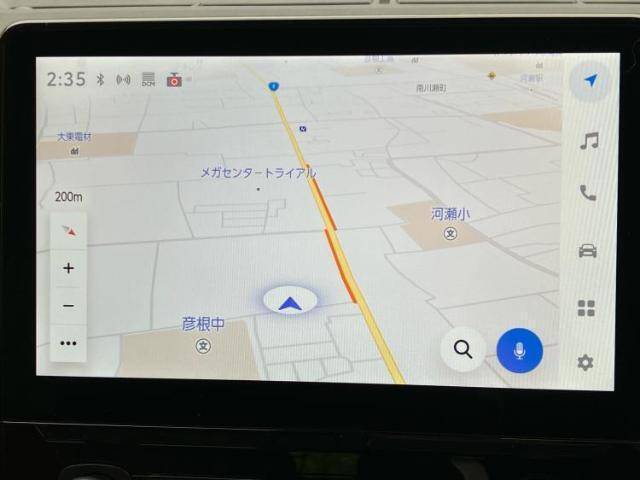The width and height of the screenshot is (640, 480).
Task: Zoom in on the map
Action: pos(68,268)
